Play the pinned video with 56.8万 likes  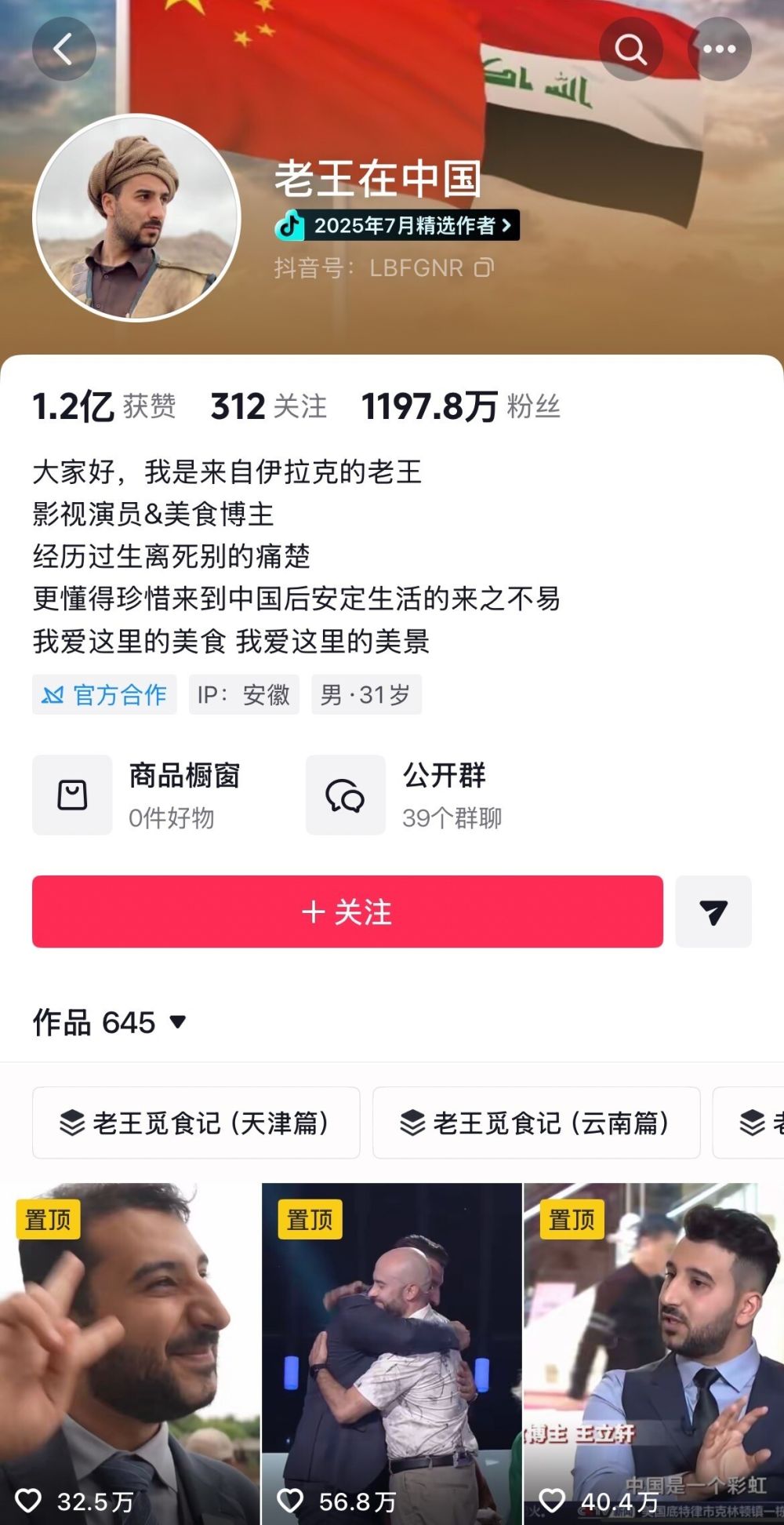tap(391, 1353)
